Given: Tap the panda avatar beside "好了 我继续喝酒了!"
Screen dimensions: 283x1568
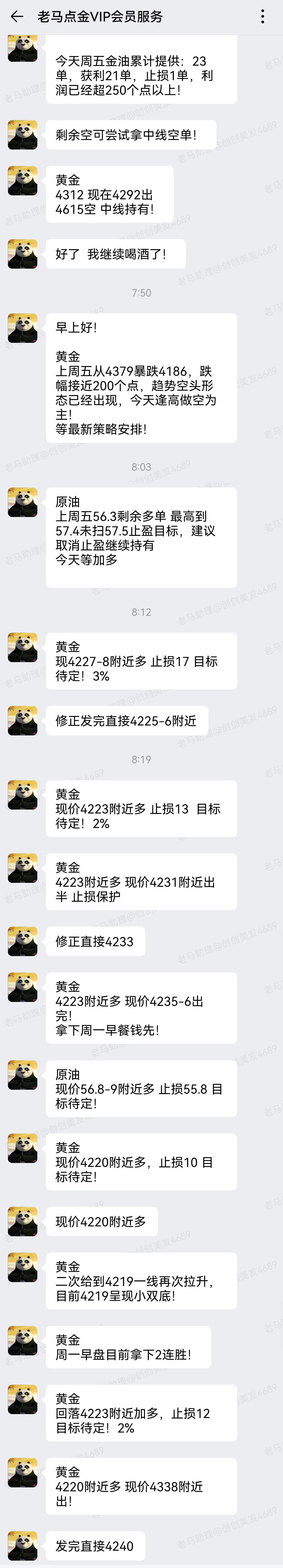Looking at the screenshot, I should (23, 253).
